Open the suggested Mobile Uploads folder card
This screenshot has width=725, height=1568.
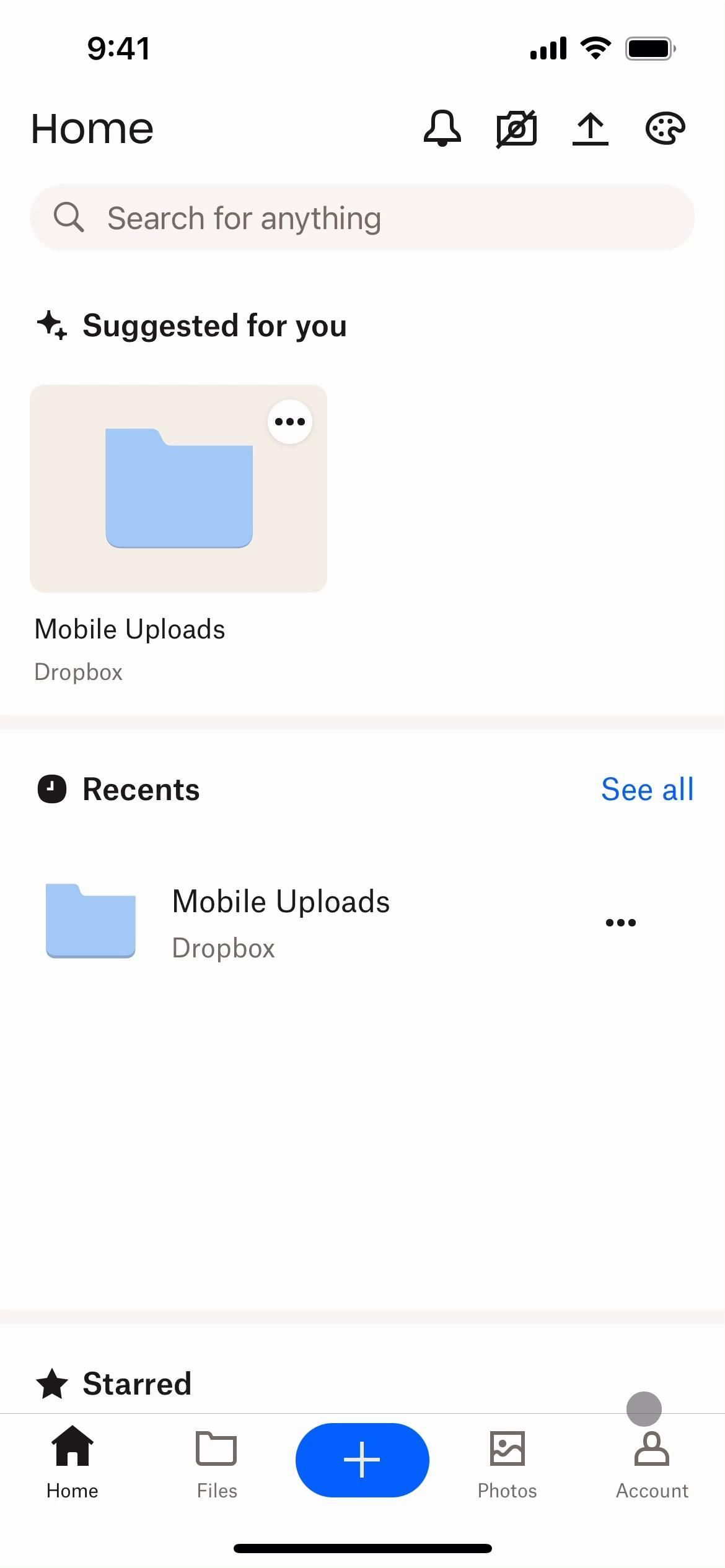point(178,489)
